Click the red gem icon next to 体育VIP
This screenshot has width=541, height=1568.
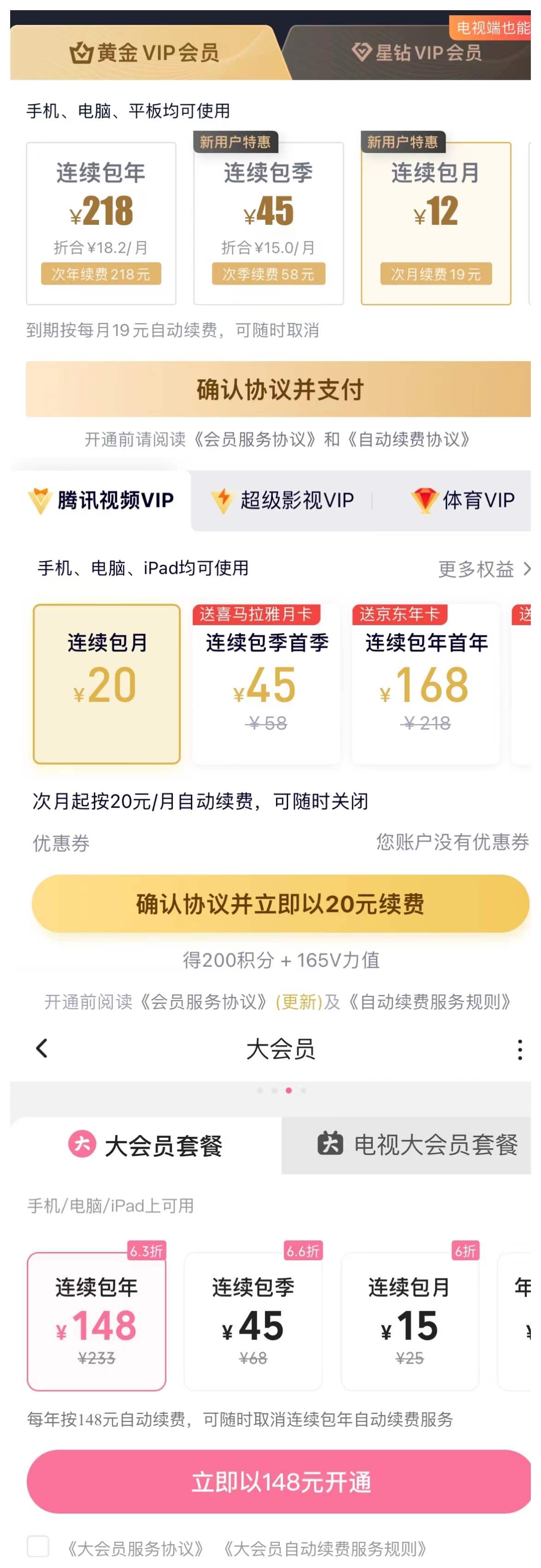pyautogui.click(x=424, y=499)
